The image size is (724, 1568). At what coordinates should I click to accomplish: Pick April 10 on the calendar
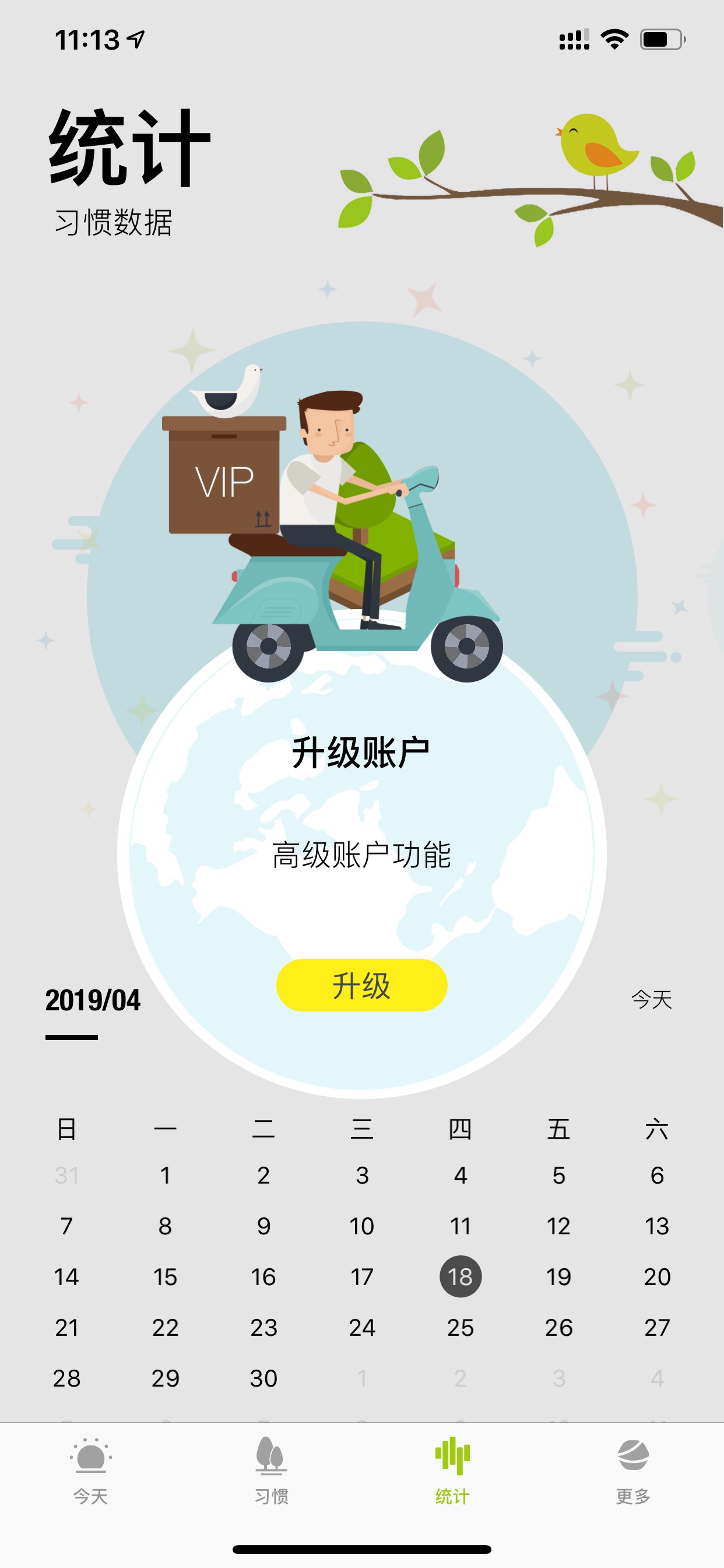coord(362,1226)
